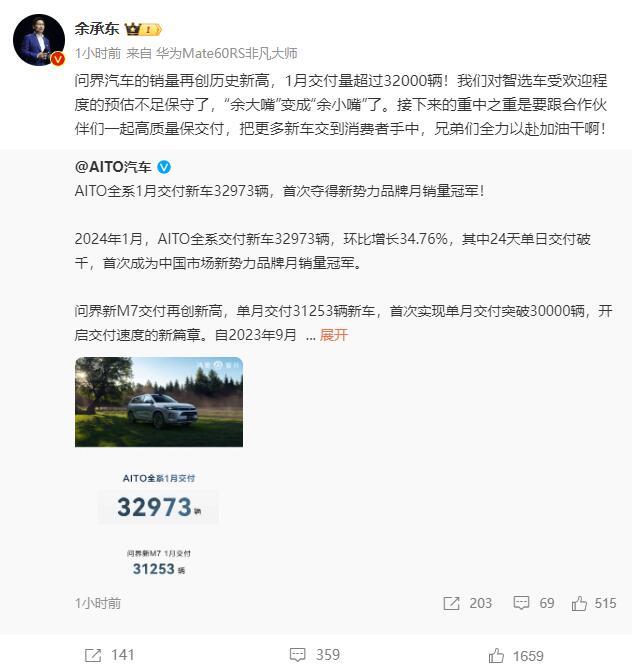
Task: Open comments on 余承东's post (359)
Action: coord(315,655)
